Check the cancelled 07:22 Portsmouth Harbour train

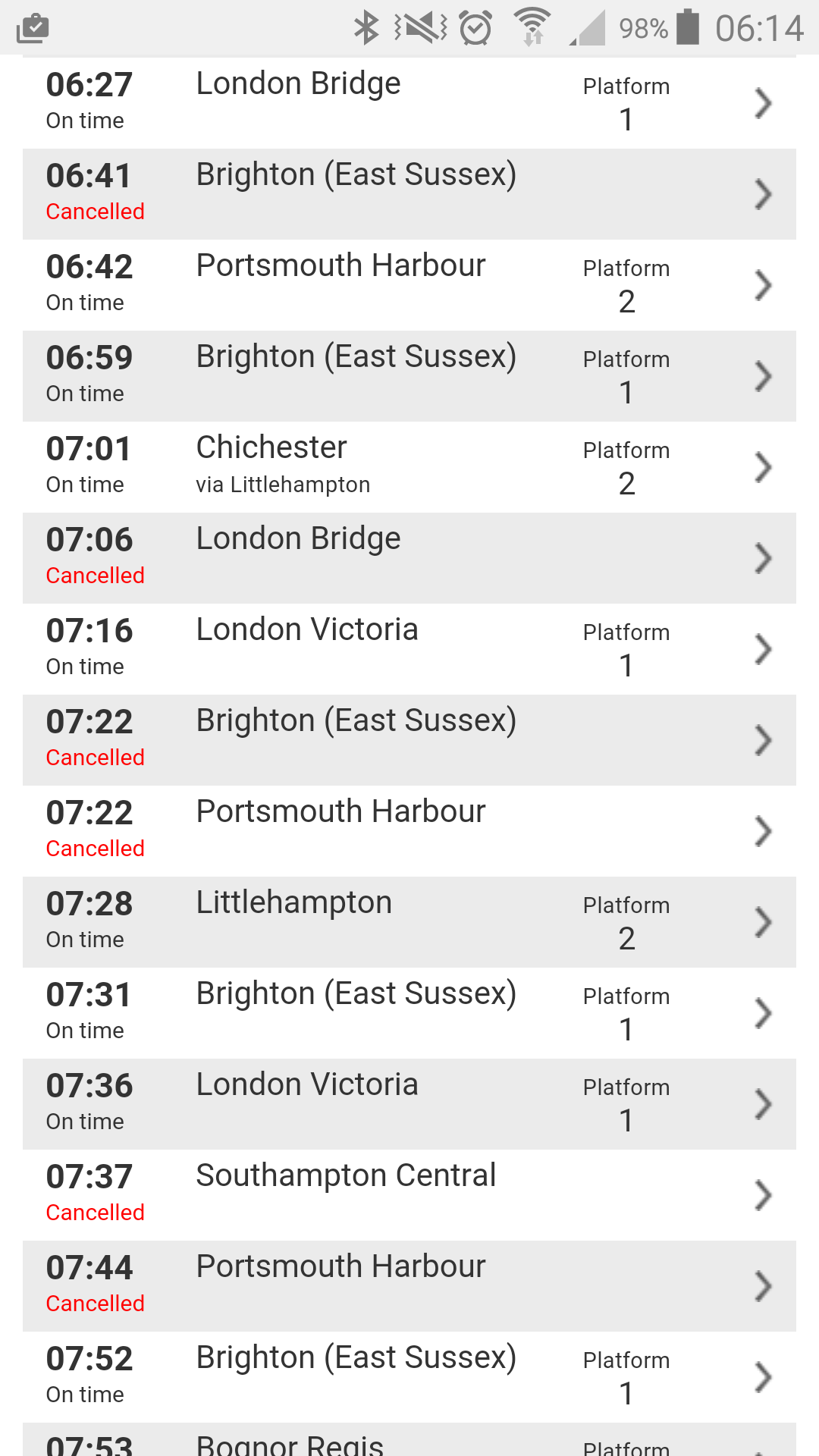409,831
